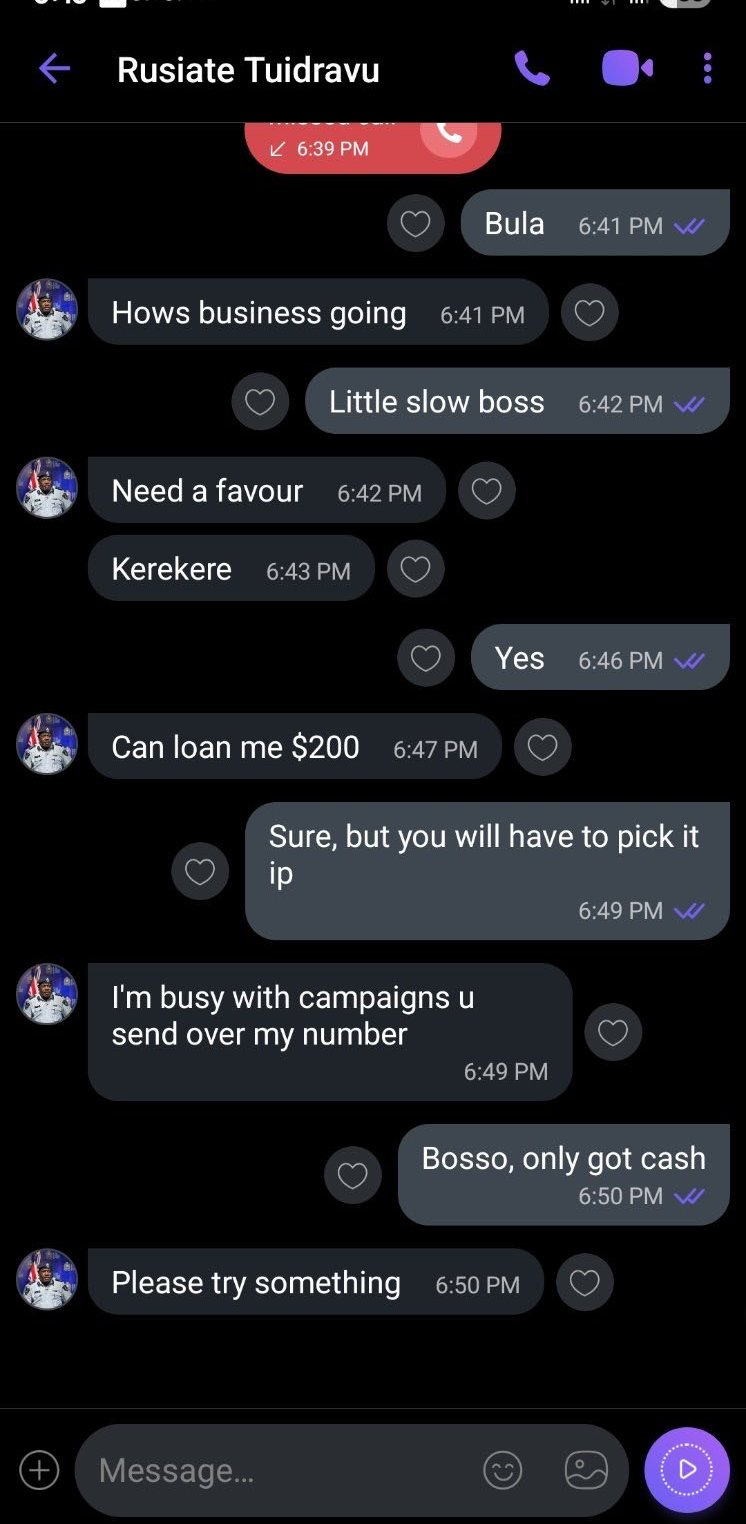Like the "I'm busy with campaigns" message
The height and width of the screenshot is (1524, 746).
[x=612, y=1032]
